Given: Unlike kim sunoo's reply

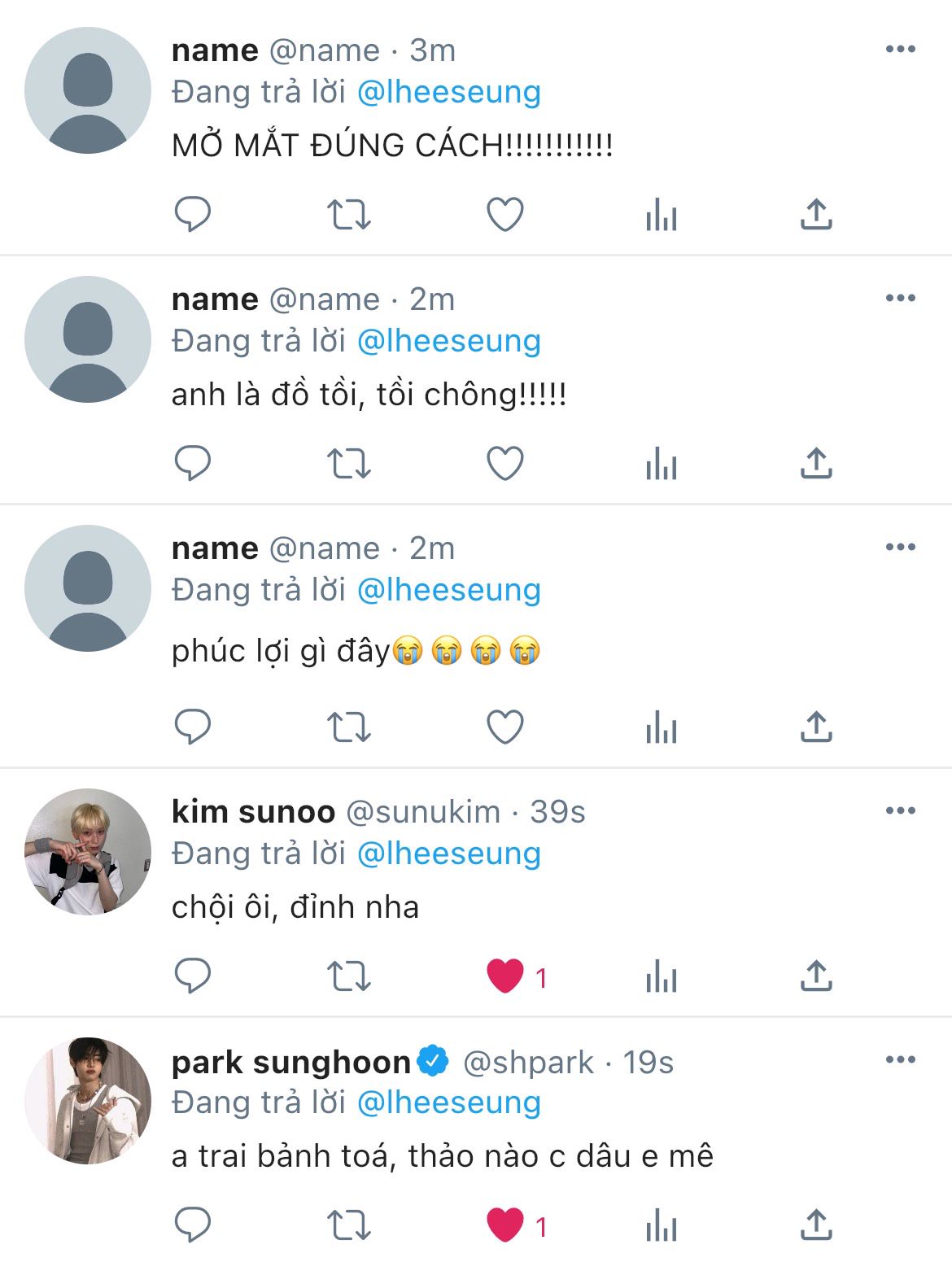Looking at the screenshot, I should [x=504, y=976].
